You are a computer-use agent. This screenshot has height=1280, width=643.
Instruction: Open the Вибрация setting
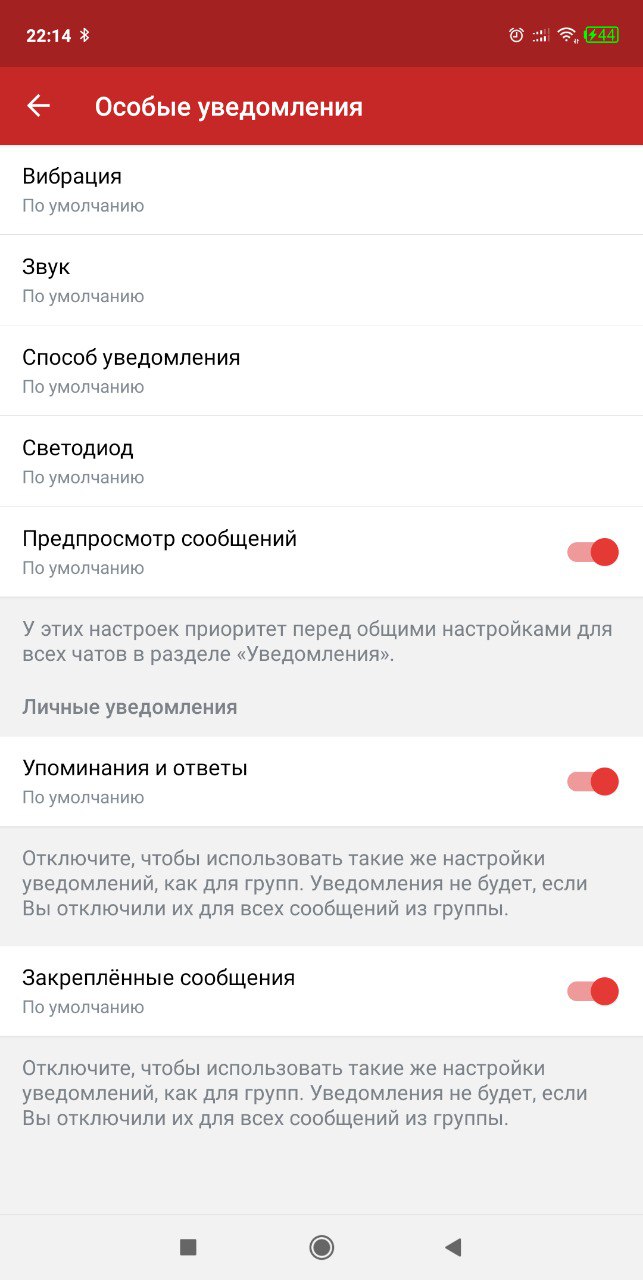pos(320,190)
